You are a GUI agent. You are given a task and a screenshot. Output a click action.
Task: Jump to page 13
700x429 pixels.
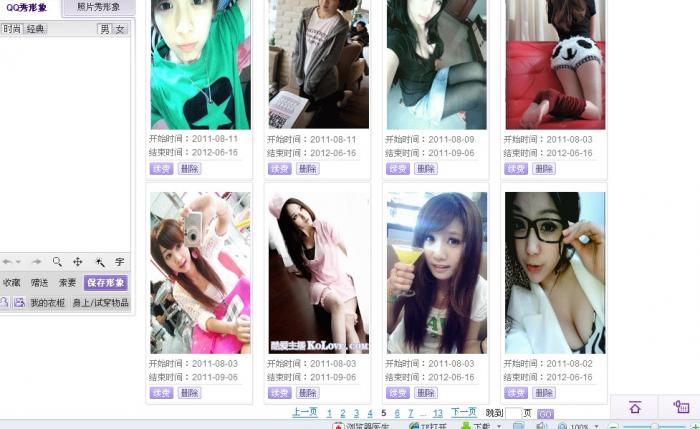tap(437, 413)
